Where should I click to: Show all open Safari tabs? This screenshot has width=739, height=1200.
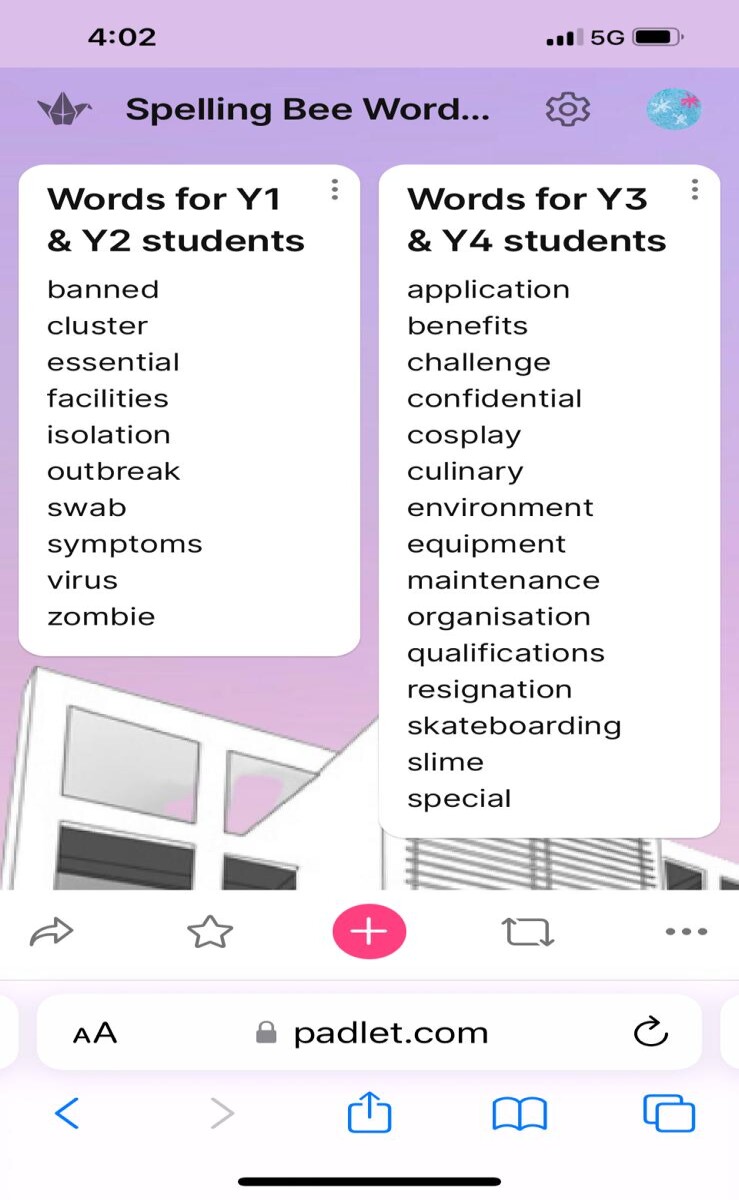[x=669, y=1113]
